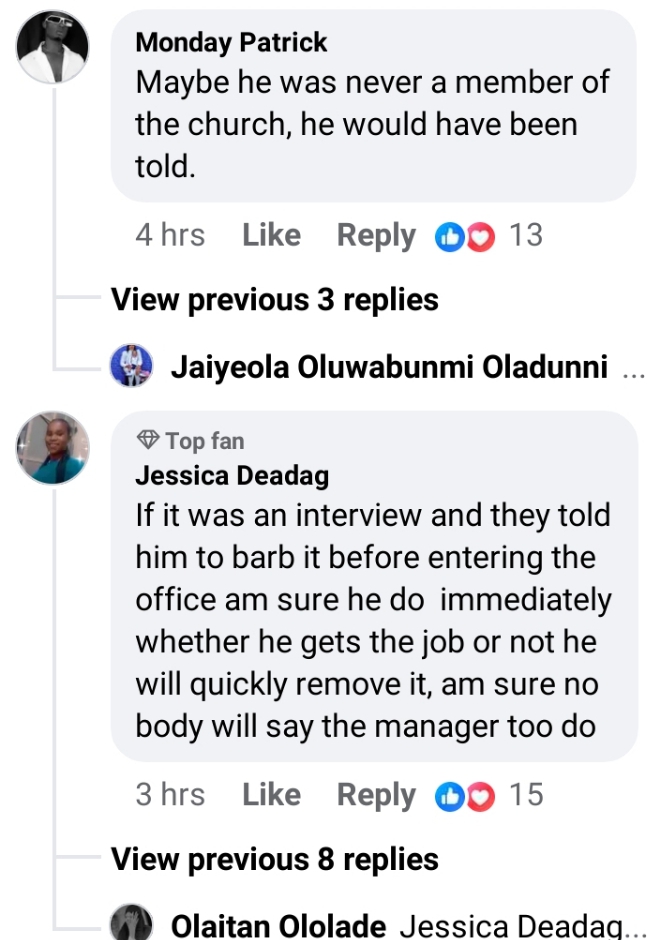Open Jaiyeola Oluwabunmi Oladunni's reply
The width and height of the screenshot is (669, 940).
pos(389,367)
